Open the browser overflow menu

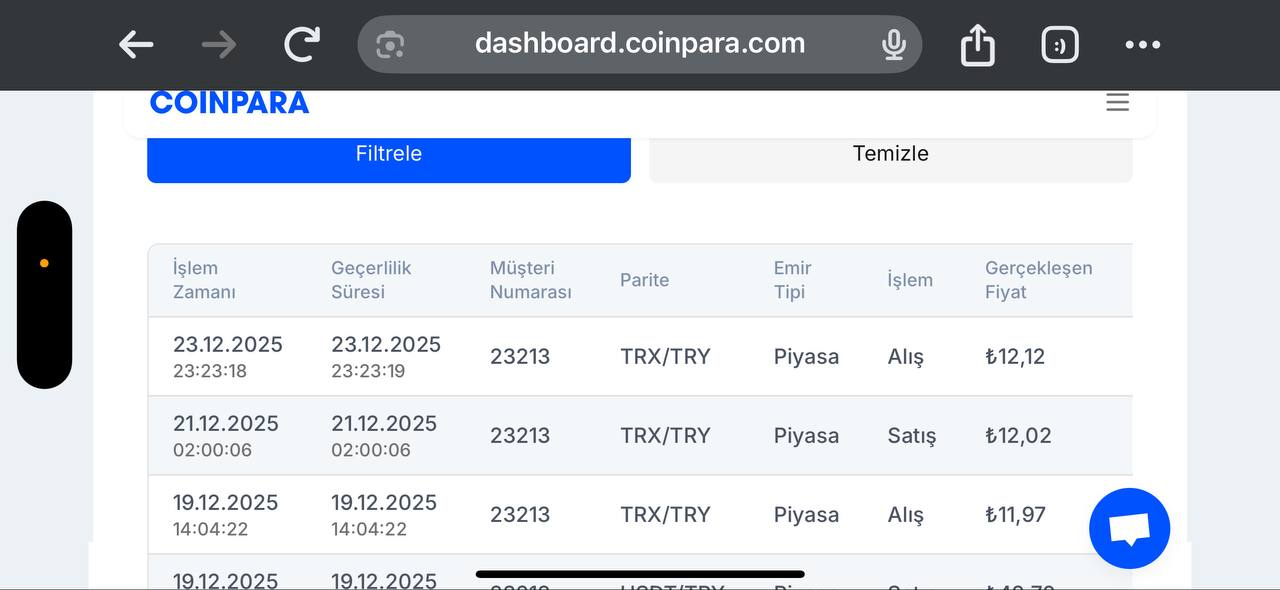[x=1143, y=44]
